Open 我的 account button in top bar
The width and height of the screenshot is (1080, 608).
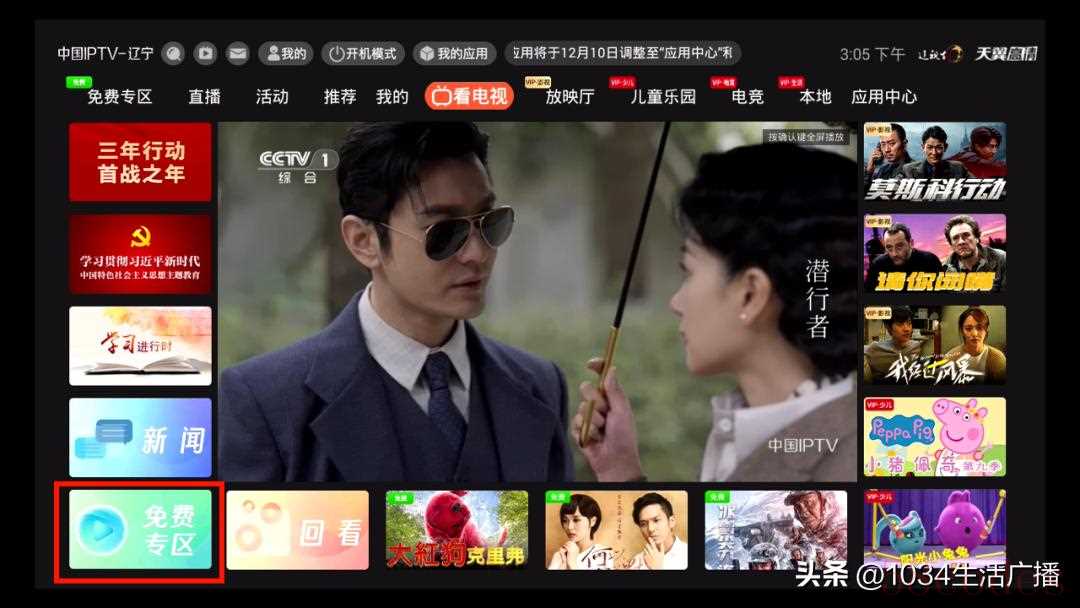[285, 54]
